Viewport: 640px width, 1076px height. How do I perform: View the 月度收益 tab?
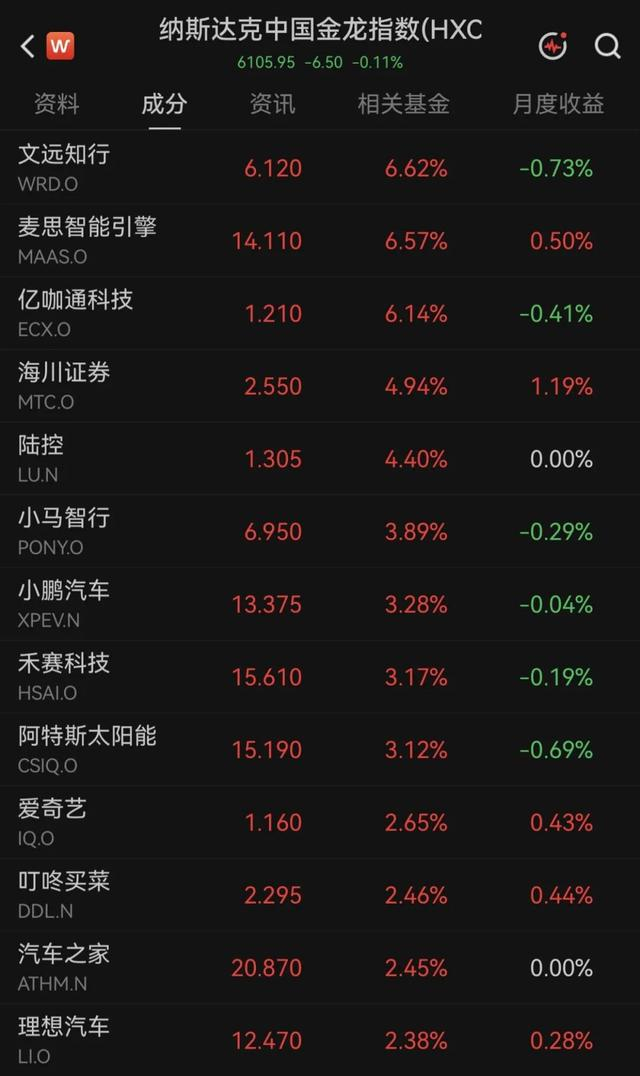point(558,104)
